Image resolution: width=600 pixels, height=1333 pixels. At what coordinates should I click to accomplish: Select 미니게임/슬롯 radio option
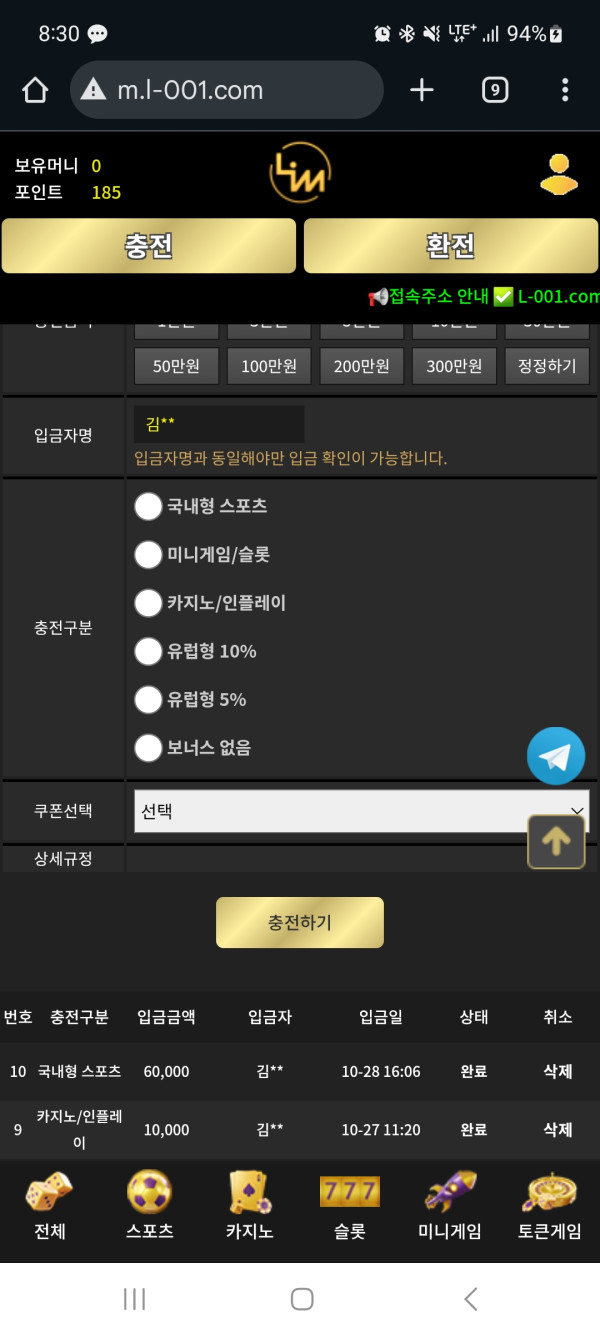pyautogui.click(x=149, y=554)
